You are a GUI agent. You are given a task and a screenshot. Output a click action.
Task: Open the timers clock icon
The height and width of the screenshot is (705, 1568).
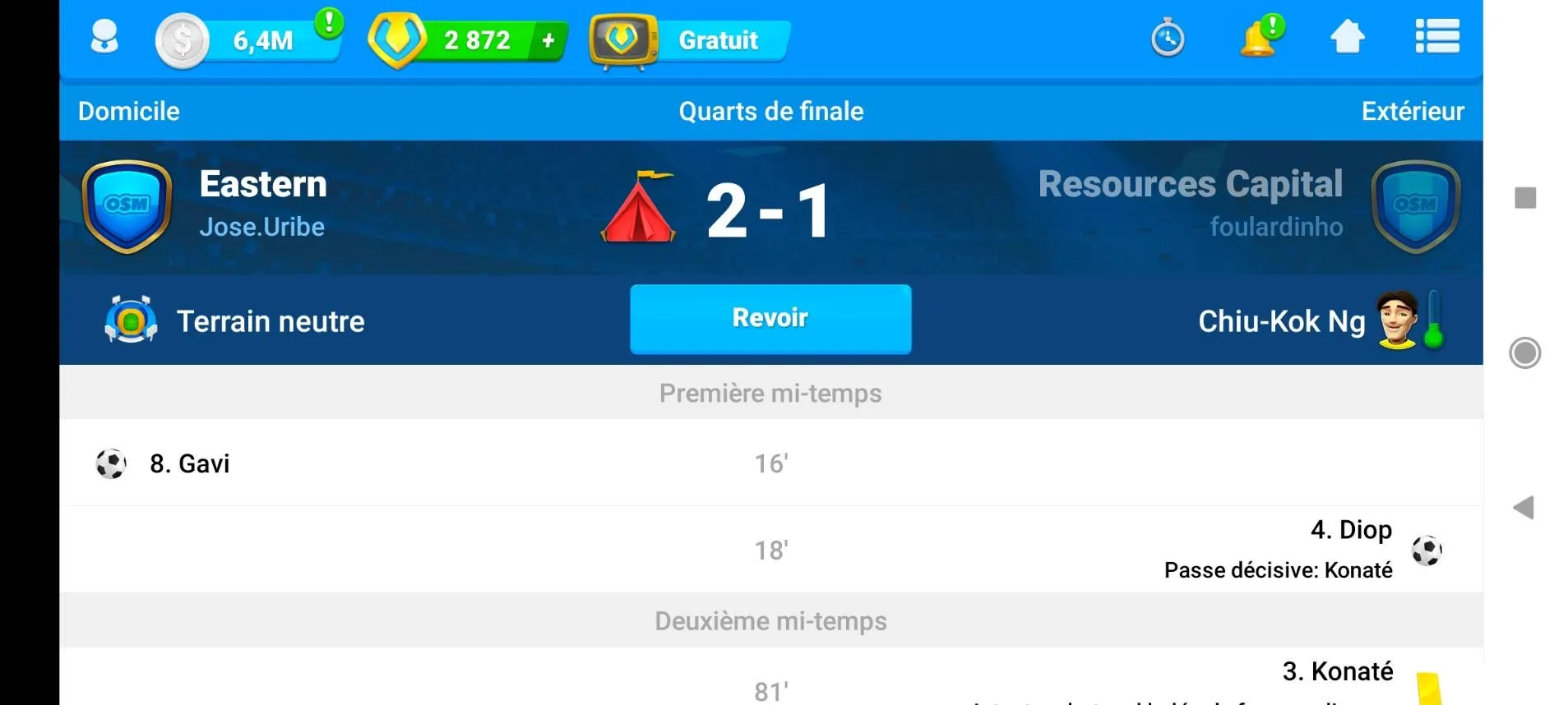[x=1168, y=39]
